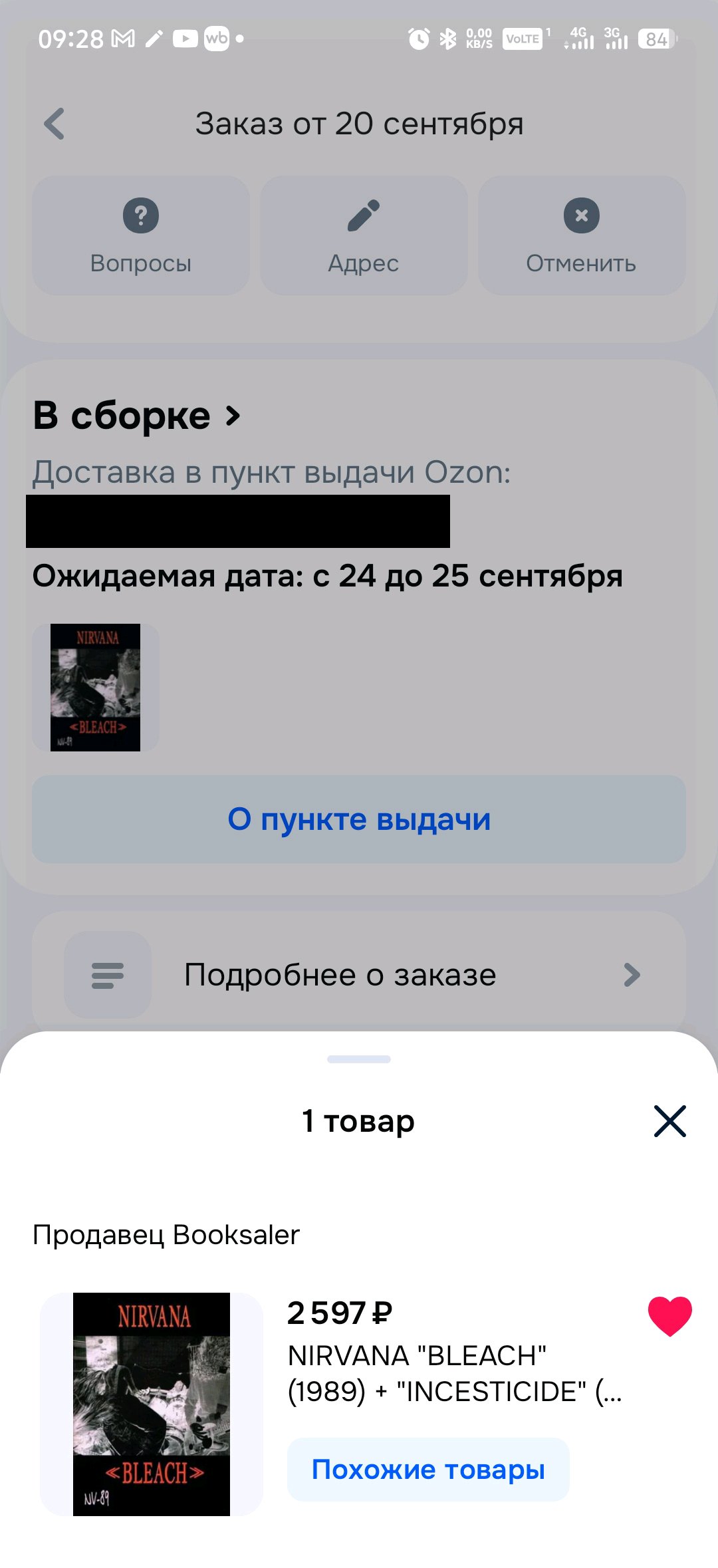The width and height of the screenshot is (718, 1568).
Task: Open the В сборке order status
Action: tap(137, 416)
